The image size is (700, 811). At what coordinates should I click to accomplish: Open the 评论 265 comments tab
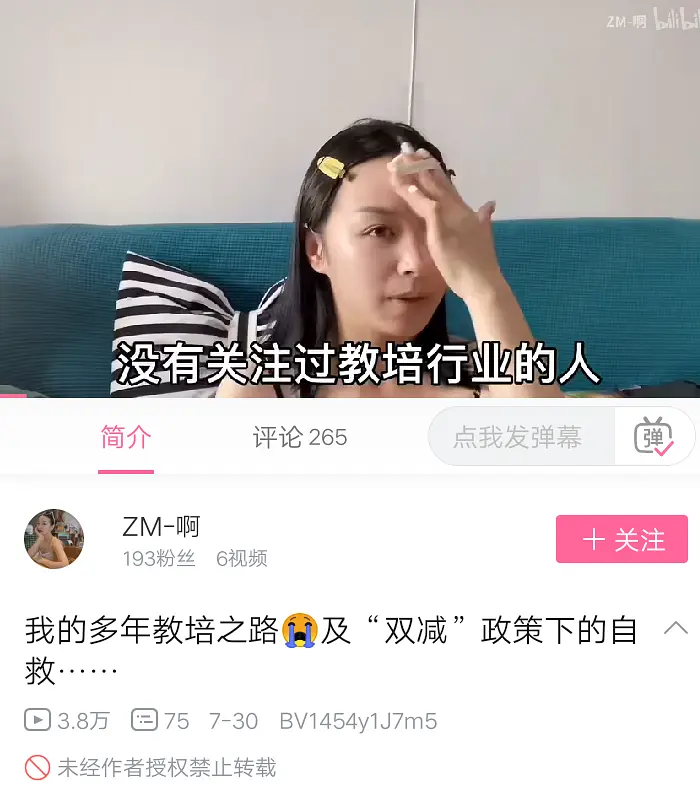[x=299, y=437]
